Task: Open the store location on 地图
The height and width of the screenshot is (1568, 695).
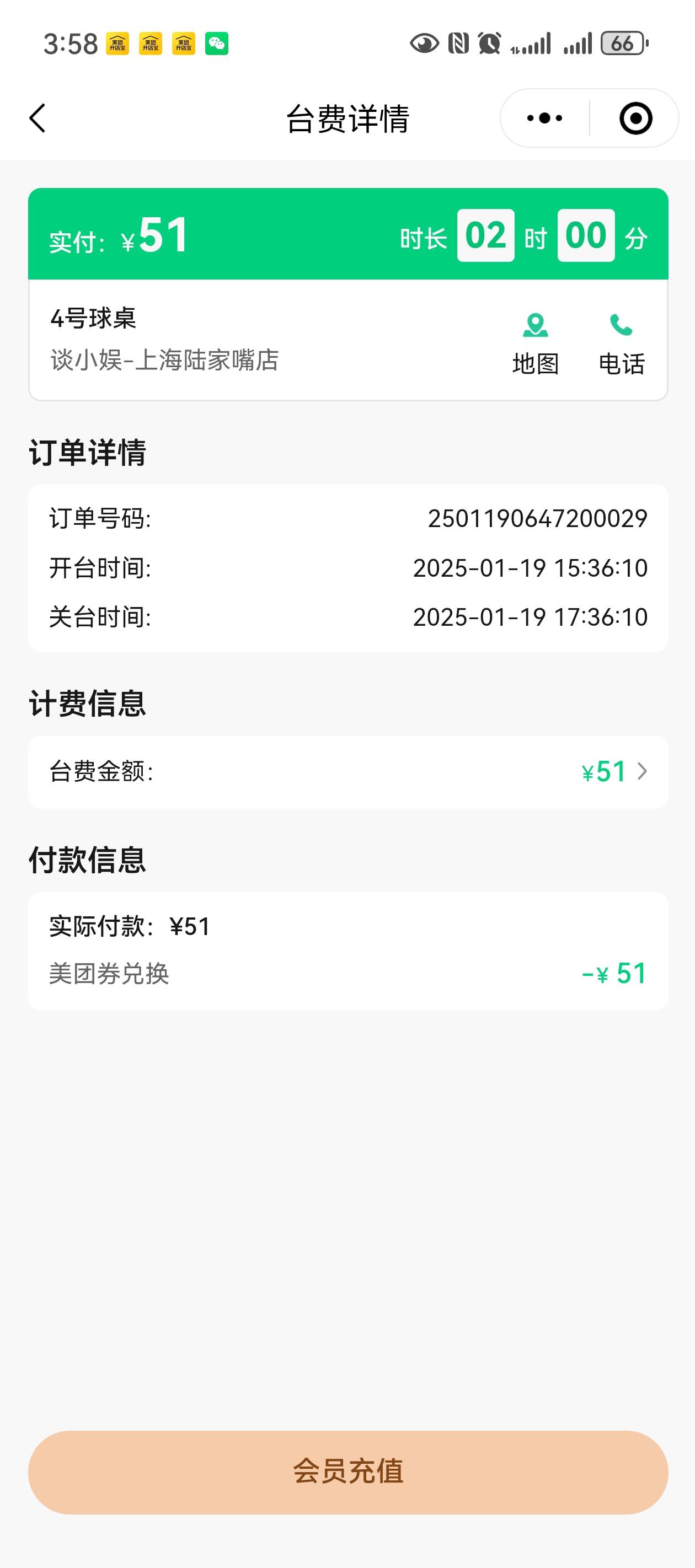Action: click(x=536, y=344)
